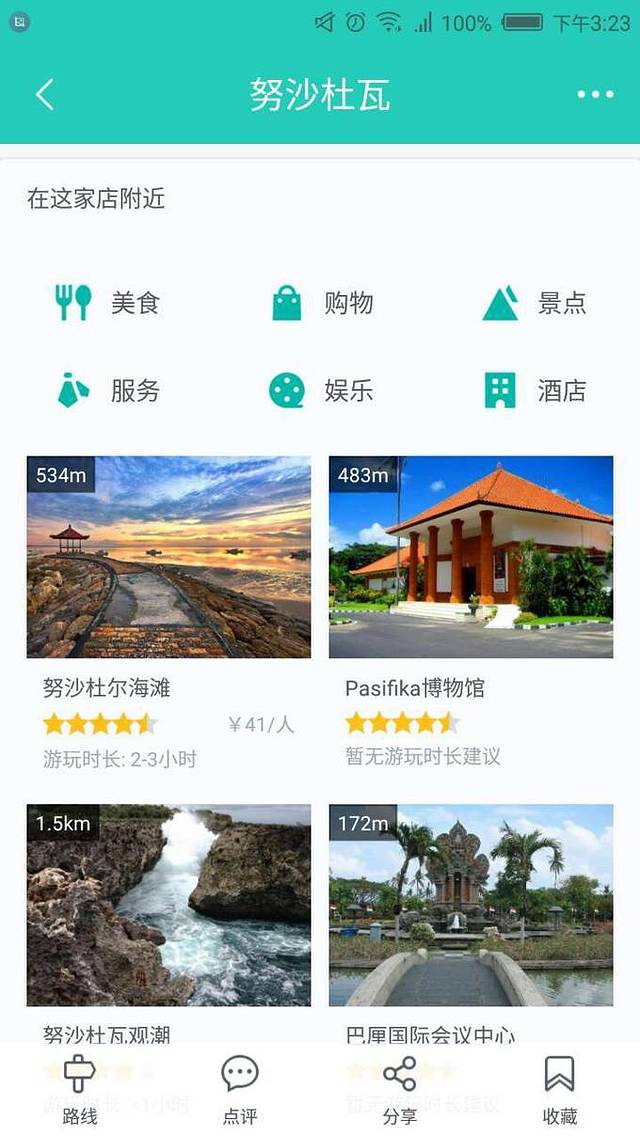The height and width of the screenshot is (1137, 640).
Task: Open the three-dot overflow menu
Action: [595, 95]
